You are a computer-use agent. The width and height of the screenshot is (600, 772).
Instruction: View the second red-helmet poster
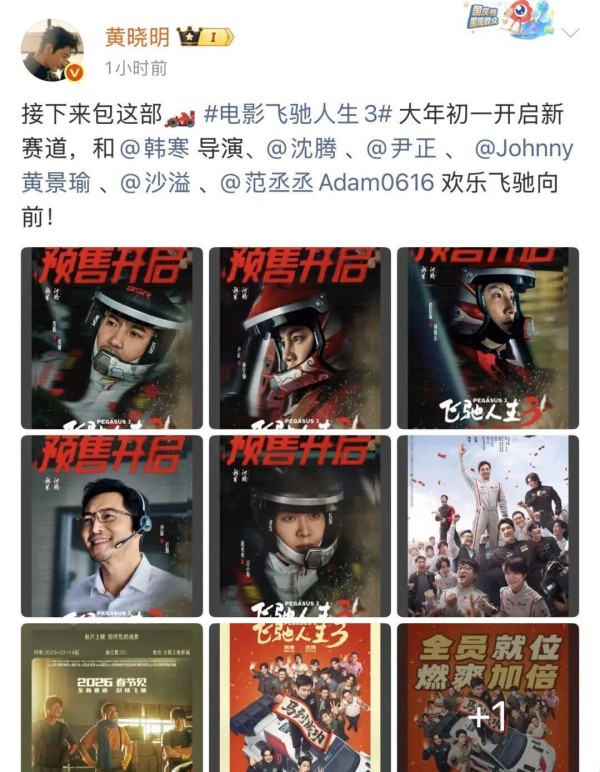point(299,338)
